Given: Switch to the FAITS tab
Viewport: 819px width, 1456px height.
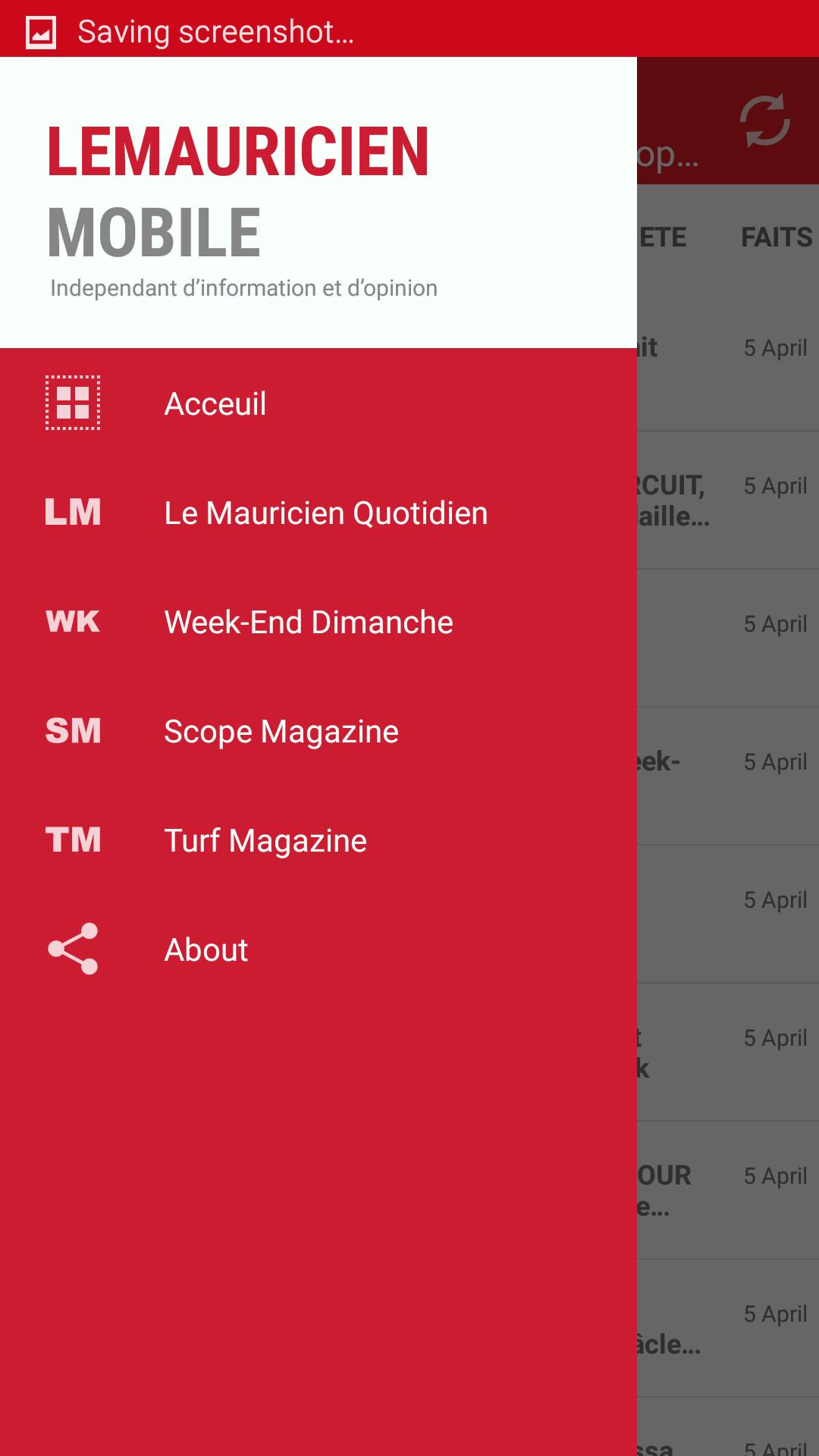Looking at the screenshot, I should click(776, 237).
